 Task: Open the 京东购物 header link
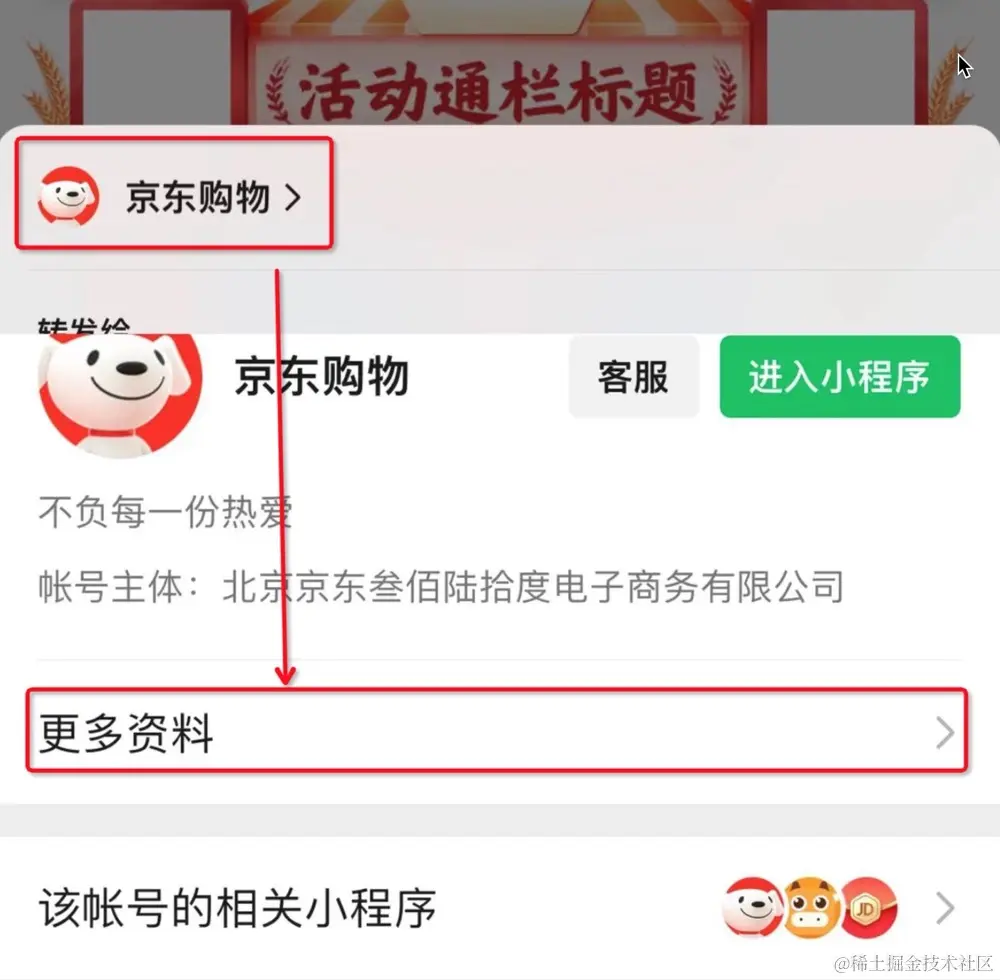pos(172,196)
